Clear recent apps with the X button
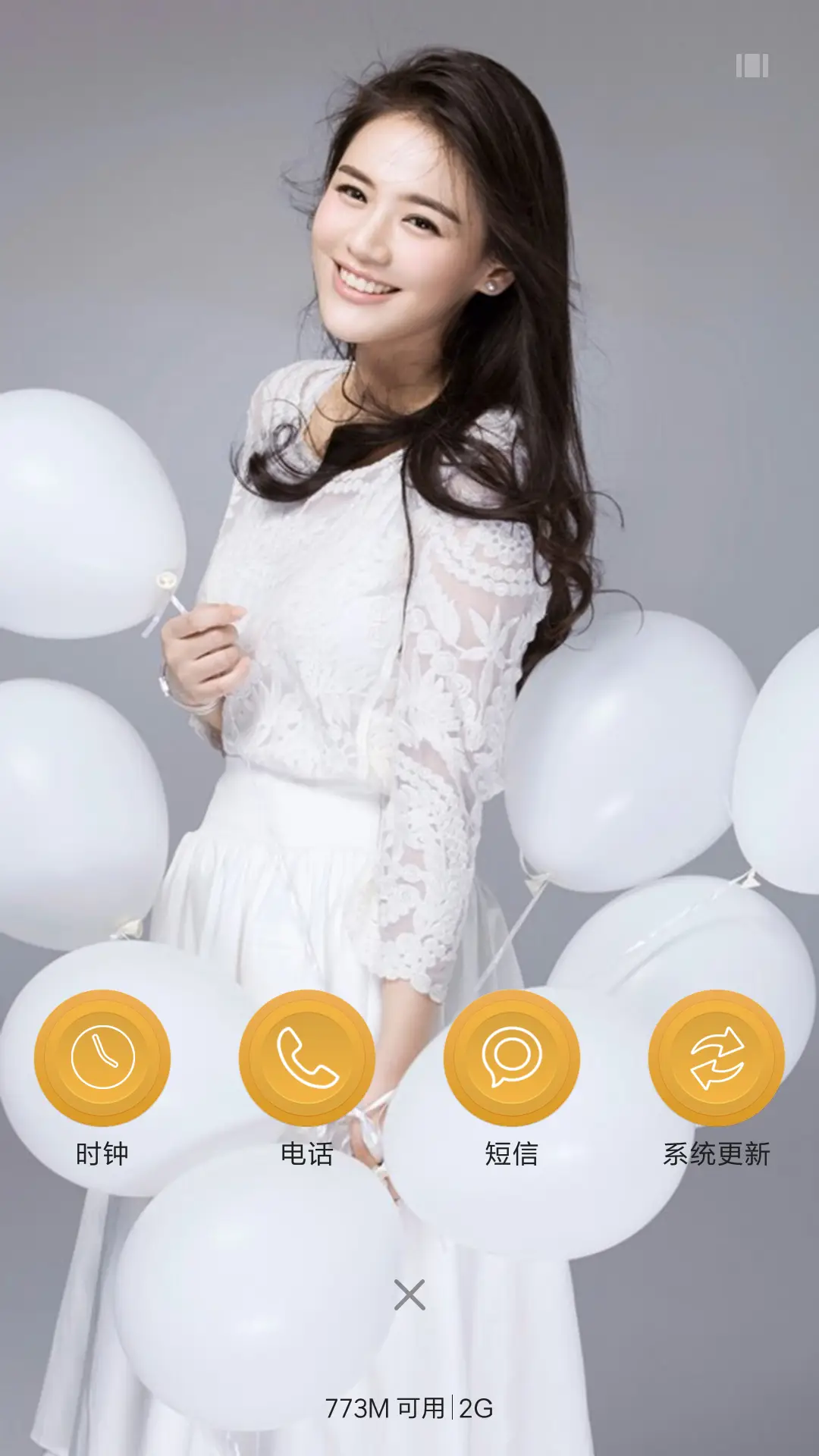The height and width of the screenshot is (1456, 819). (x=409, y=1295)
